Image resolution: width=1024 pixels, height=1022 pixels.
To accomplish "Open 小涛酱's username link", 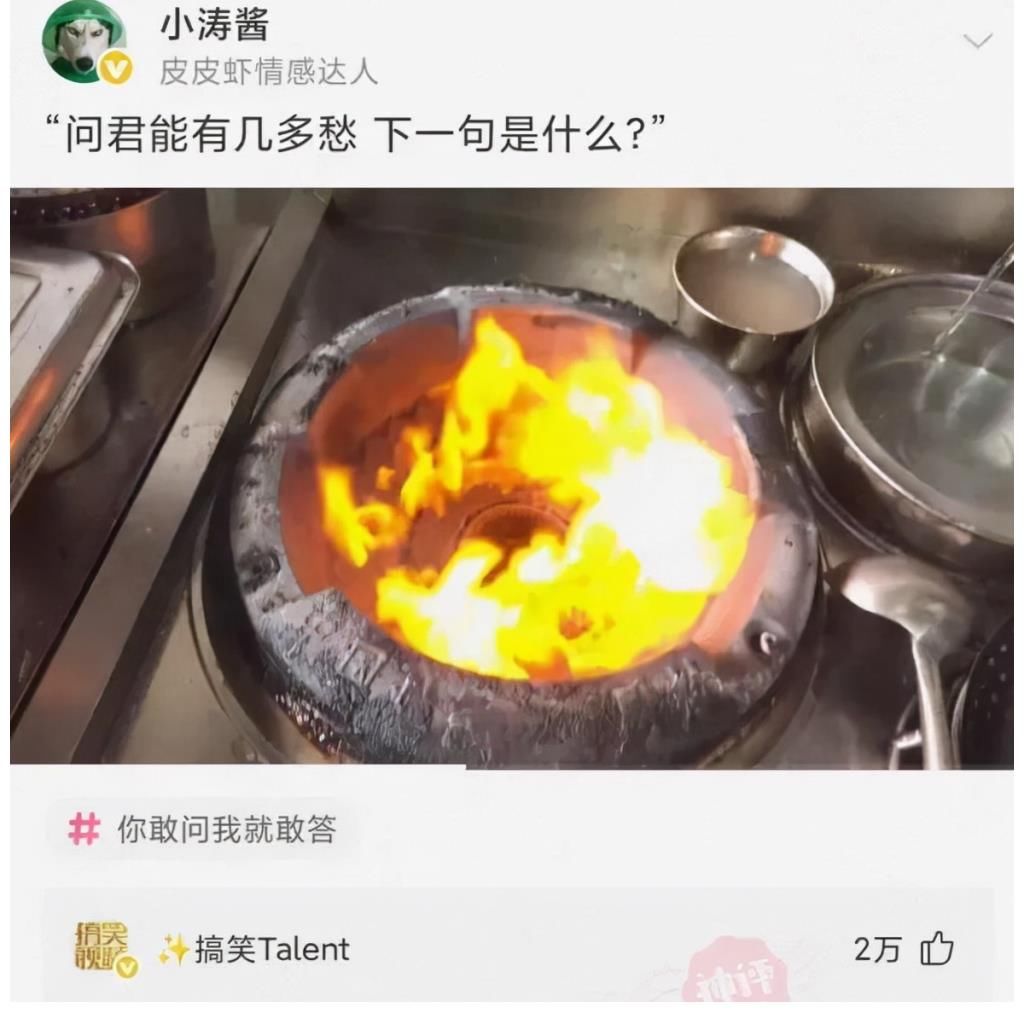I will [x=214, y=25].
